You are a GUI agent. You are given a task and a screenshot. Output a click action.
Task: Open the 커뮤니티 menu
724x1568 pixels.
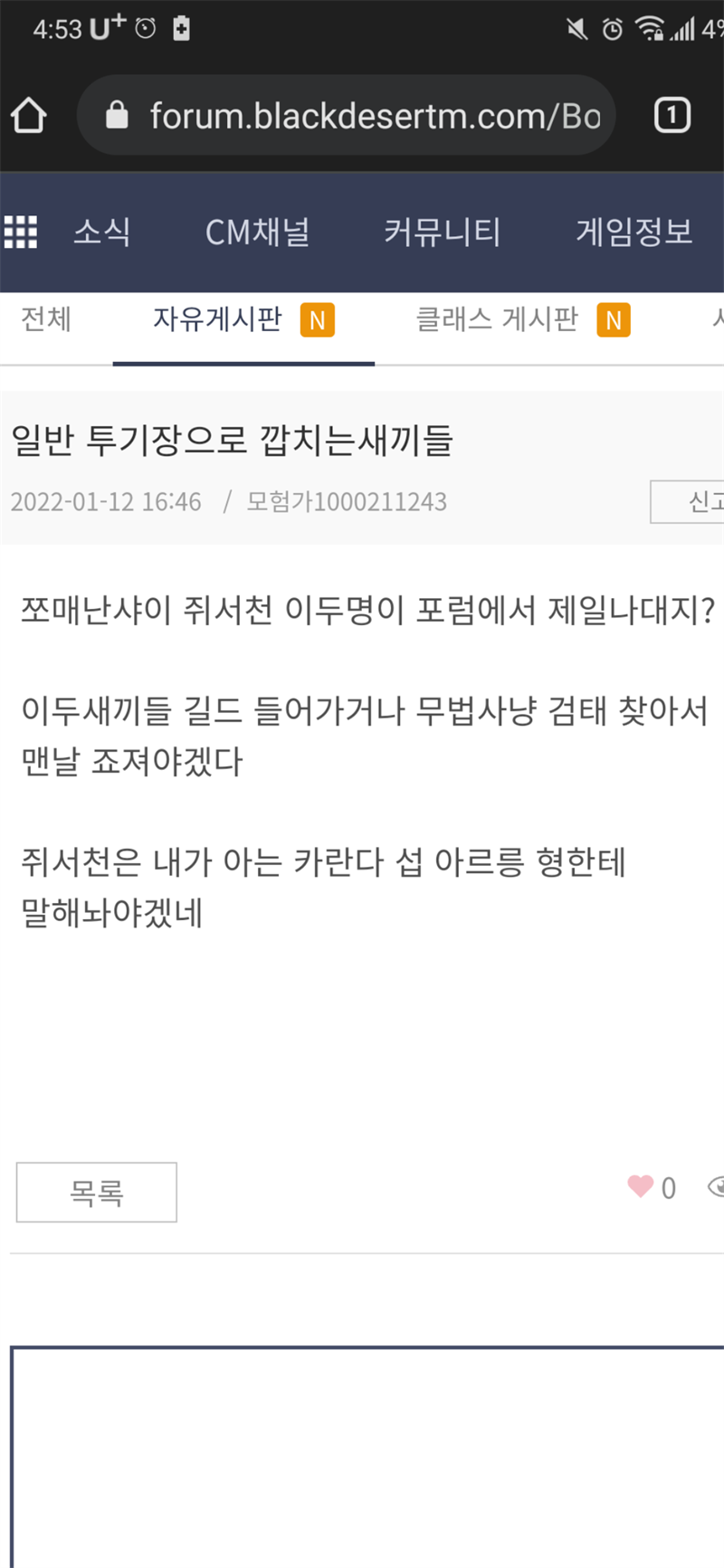442,233
